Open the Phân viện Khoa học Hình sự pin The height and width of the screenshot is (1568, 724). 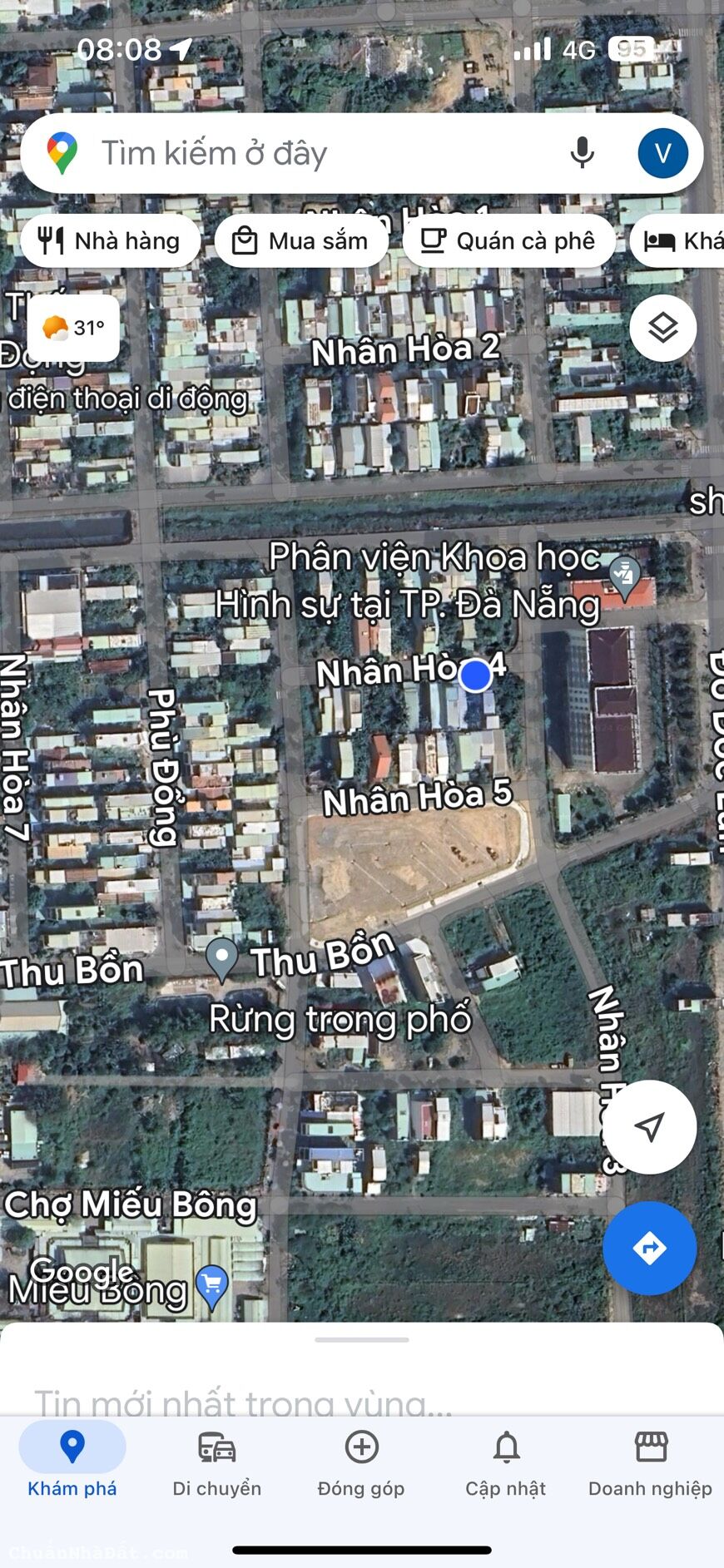(x=625, y=574)
